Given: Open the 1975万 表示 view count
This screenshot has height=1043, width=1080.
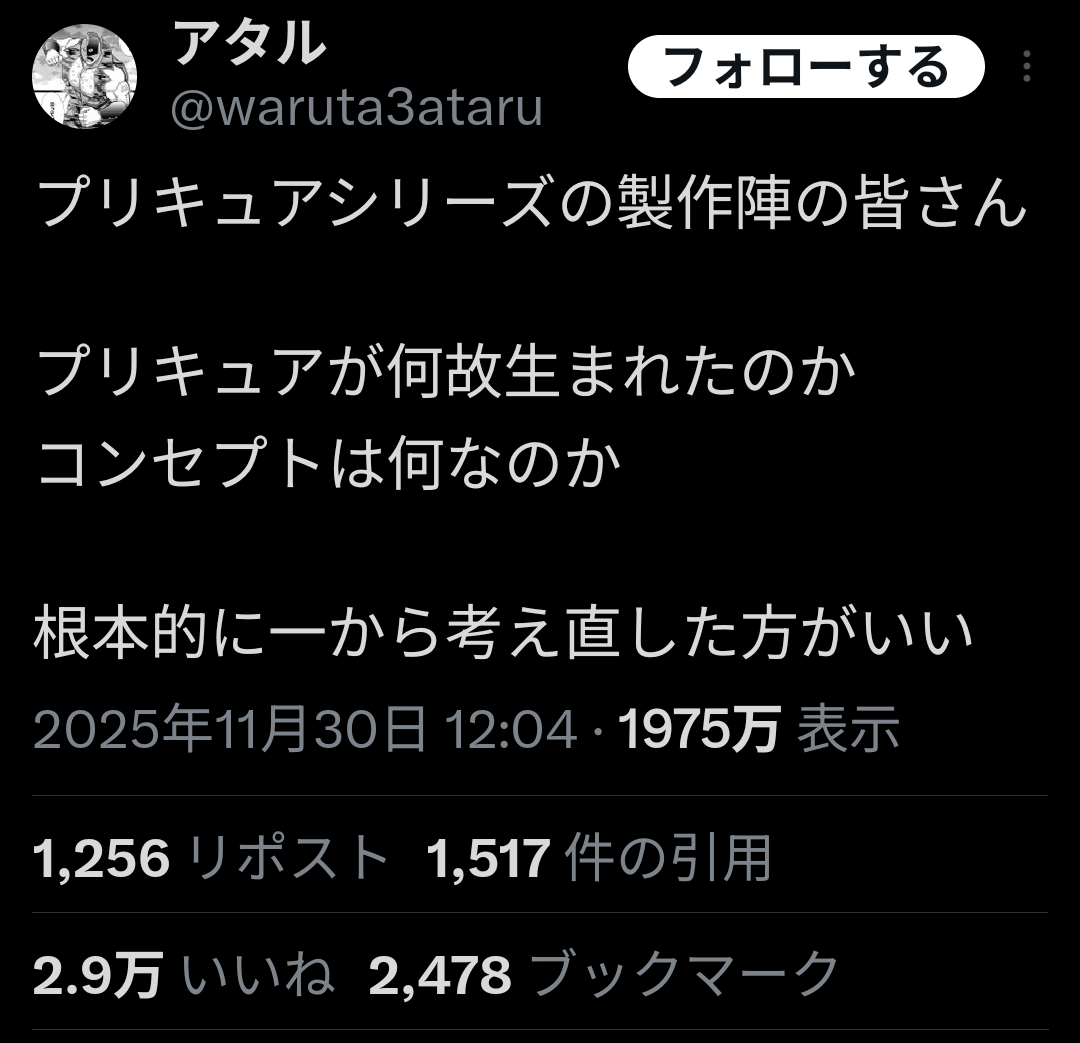Looking at the screenshot, I should pos(759,730).
